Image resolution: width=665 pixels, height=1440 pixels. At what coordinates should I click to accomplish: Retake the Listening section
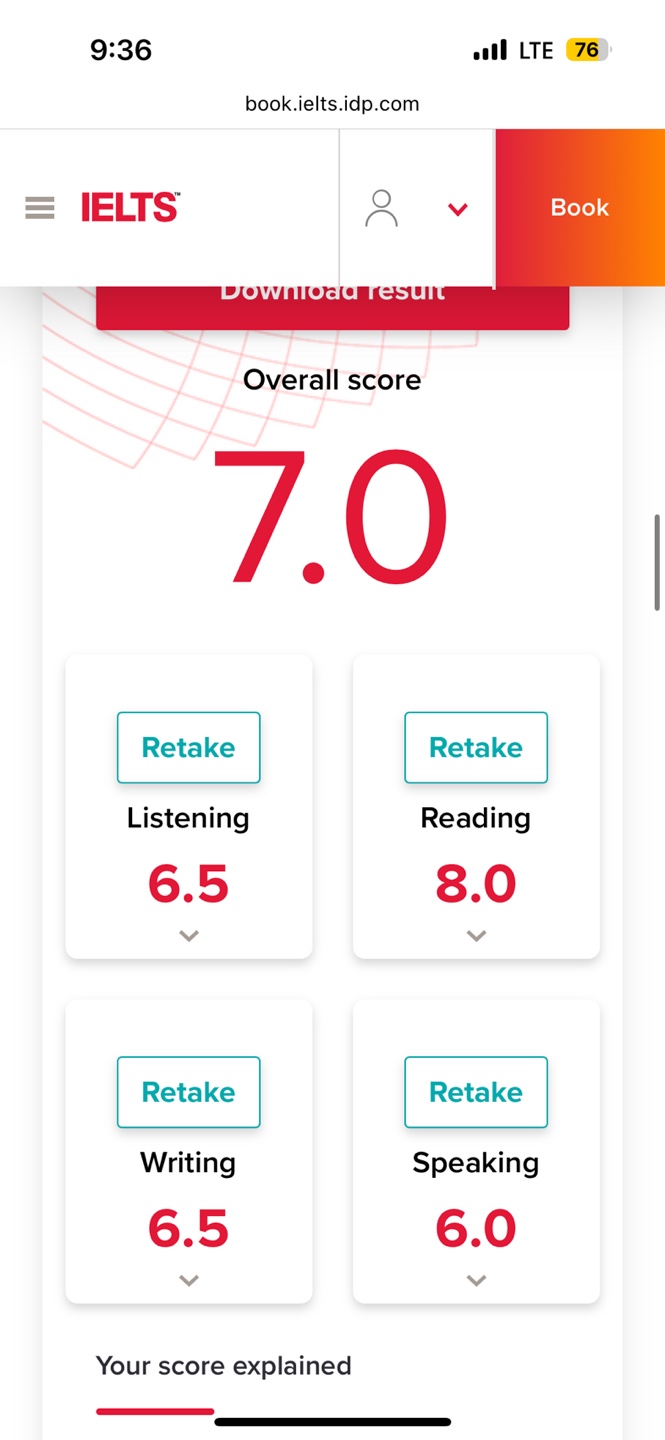189,747
